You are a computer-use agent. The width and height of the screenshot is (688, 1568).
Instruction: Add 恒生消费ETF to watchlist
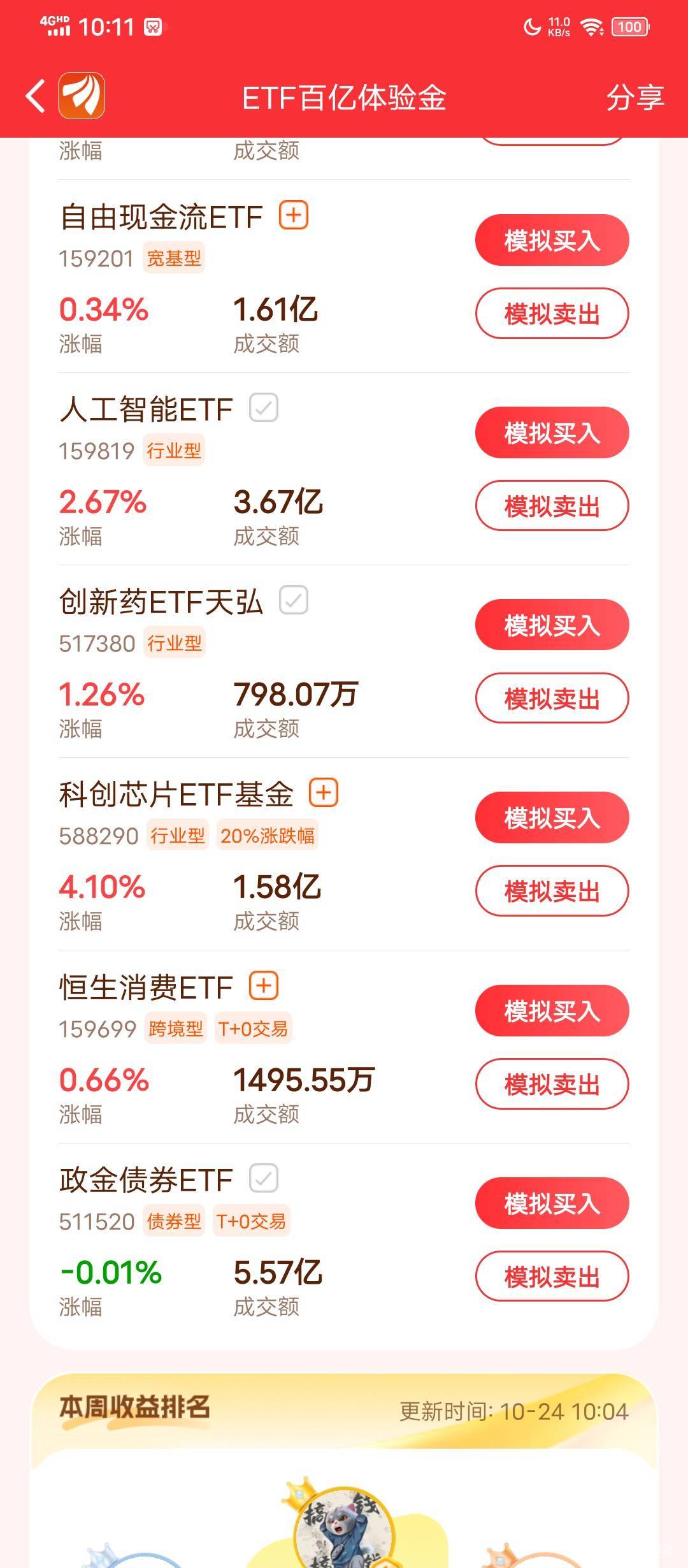[264, 986]
